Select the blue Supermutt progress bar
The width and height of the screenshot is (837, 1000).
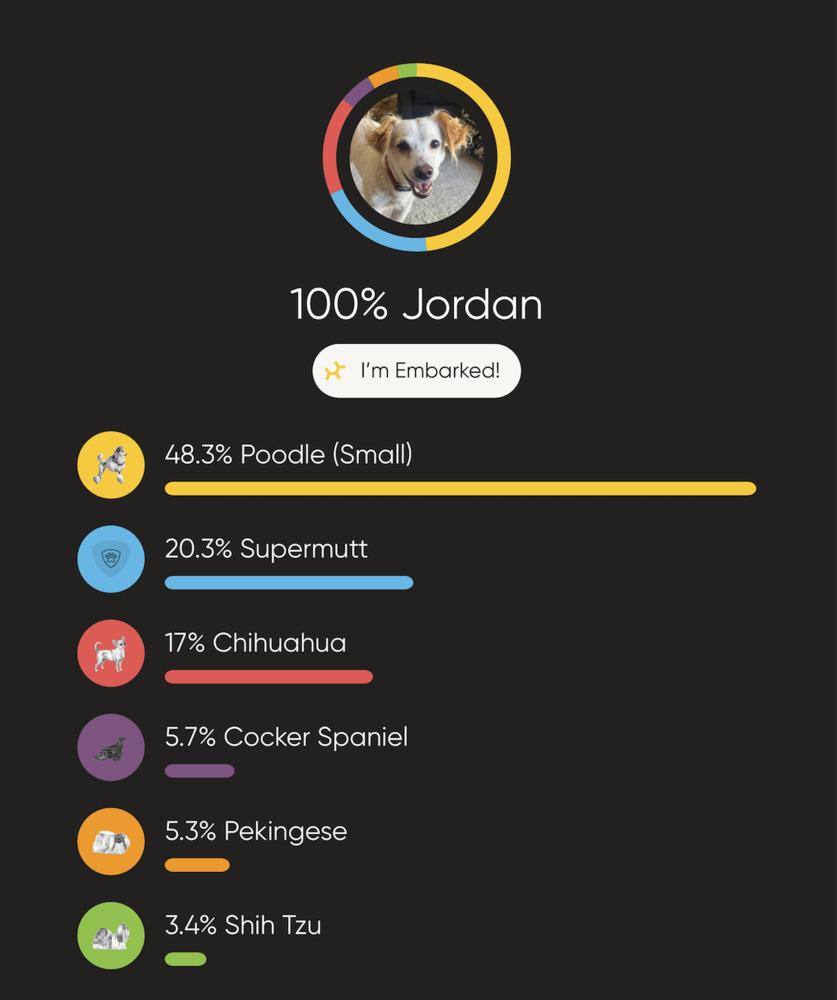(288, 583)
